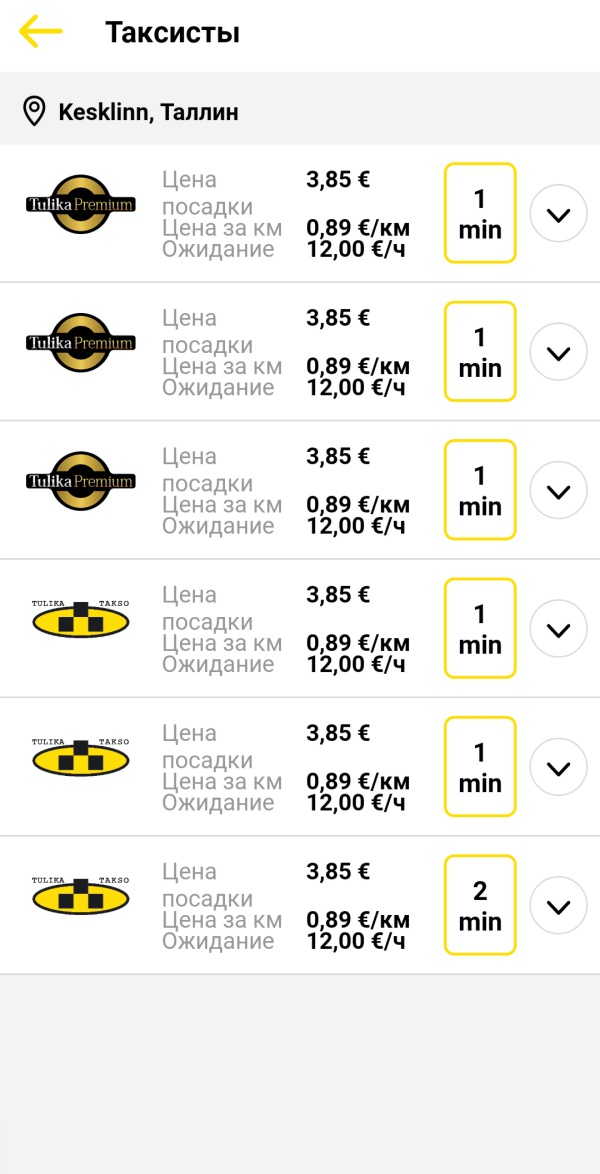Expand details of the 2 min taxi
Viewport: 600px width, 1174px height.
tap(558, 907)
